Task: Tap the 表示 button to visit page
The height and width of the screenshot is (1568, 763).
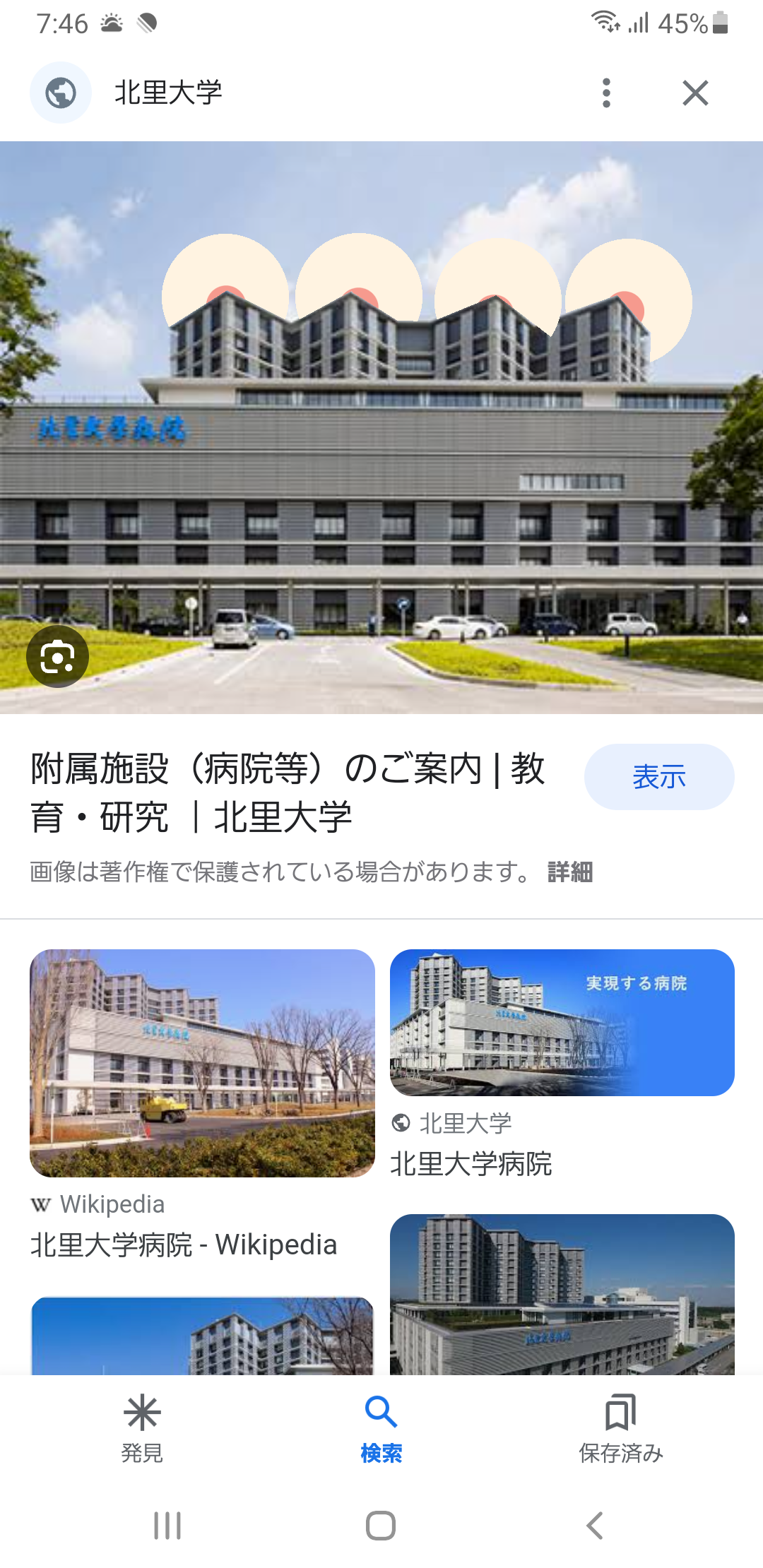Action: click(658, 777)
